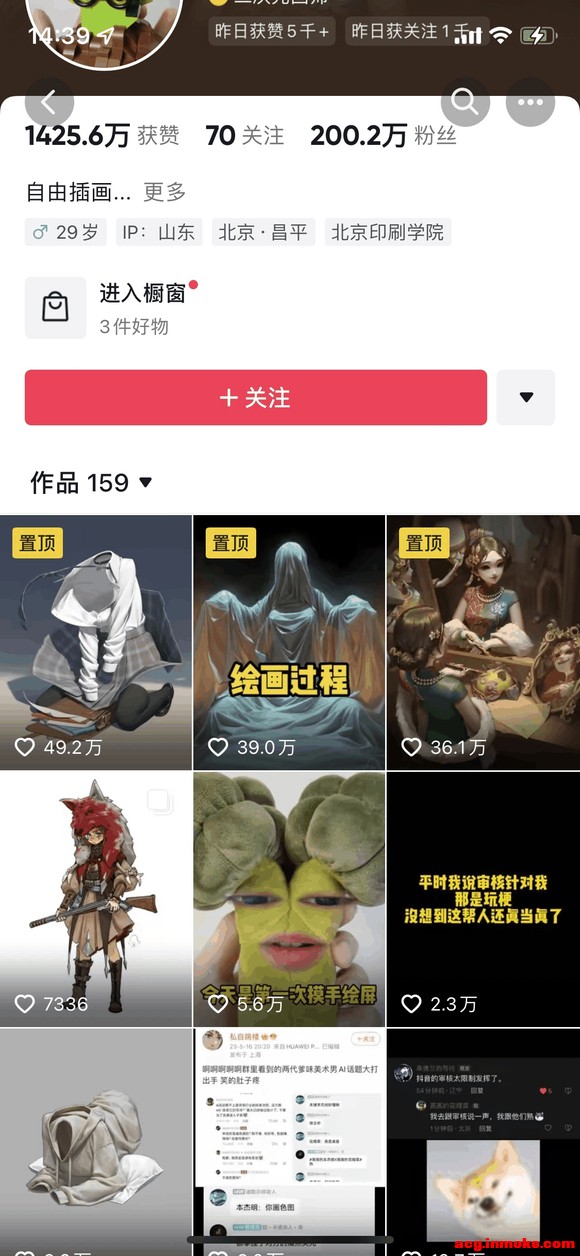The image size is (580, 1256).
Task: Open the pinned video with 36.1万 likes
Action: pos(483,642)
